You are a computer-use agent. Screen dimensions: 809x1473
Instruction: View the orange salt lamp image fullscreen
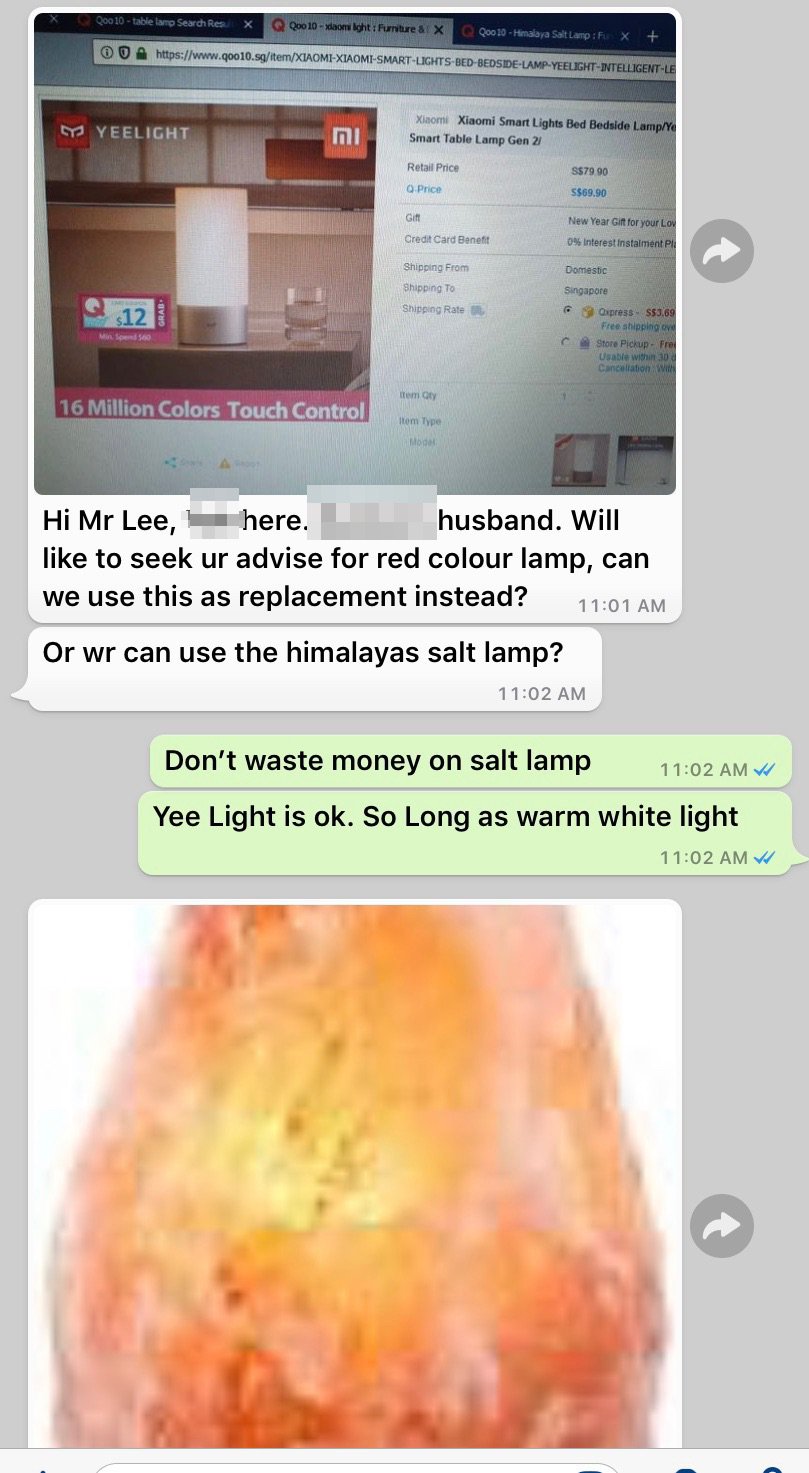pyautogui.click(x=355, y=1174)
